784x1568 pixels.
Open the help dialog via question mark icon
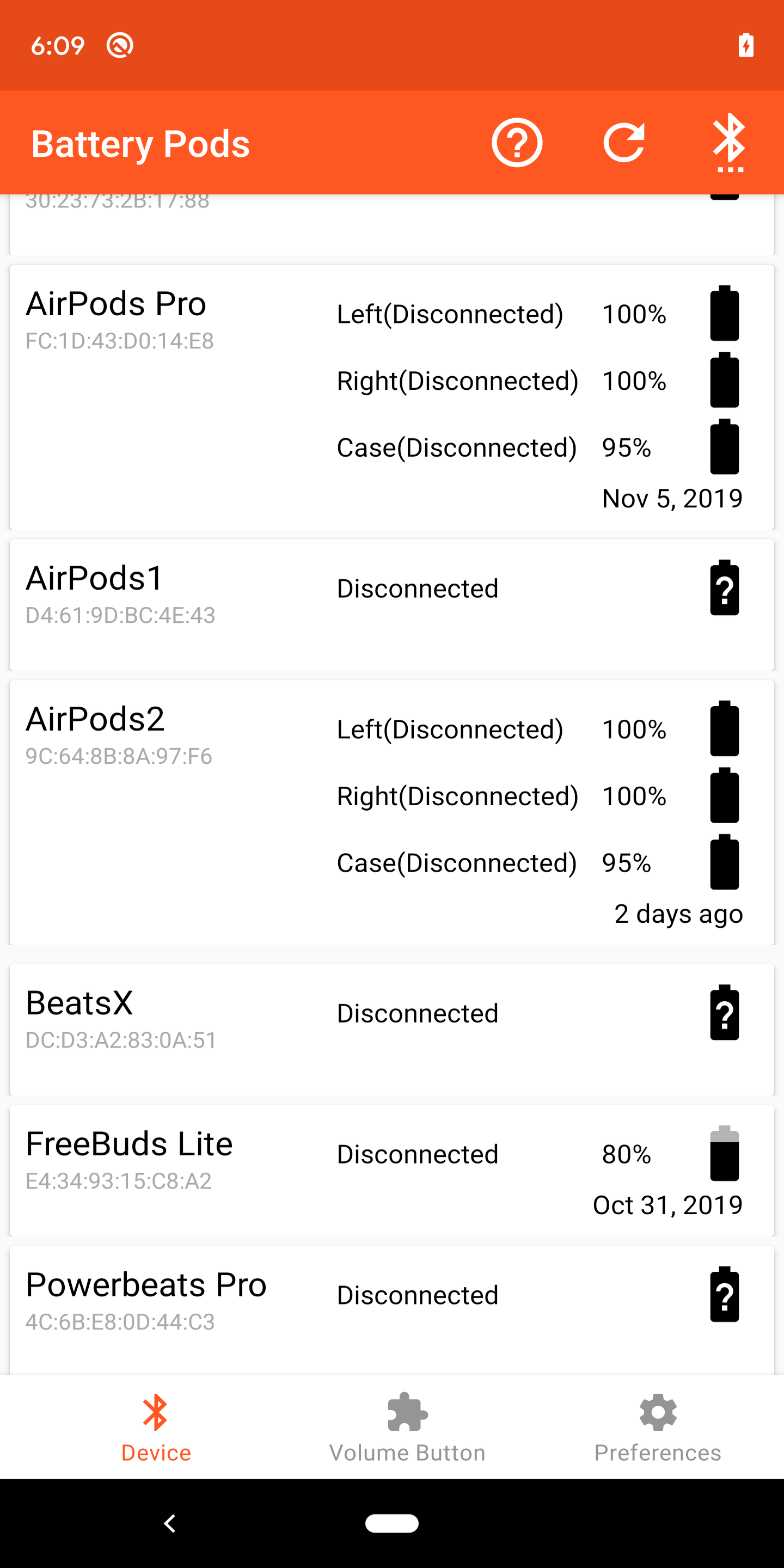coord(517,143)
